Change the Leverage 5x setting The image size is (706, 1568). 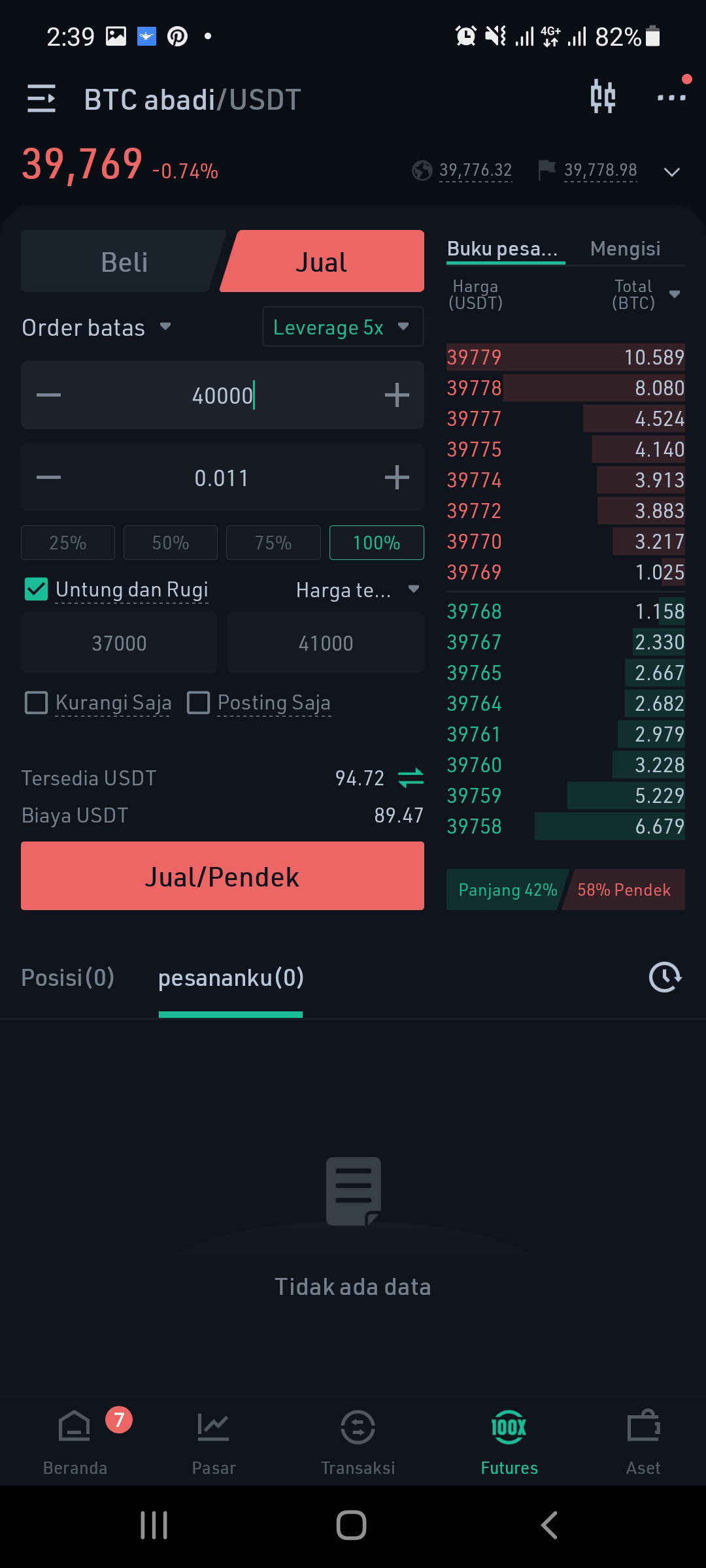pyautogui.click(x=343, y=327)
